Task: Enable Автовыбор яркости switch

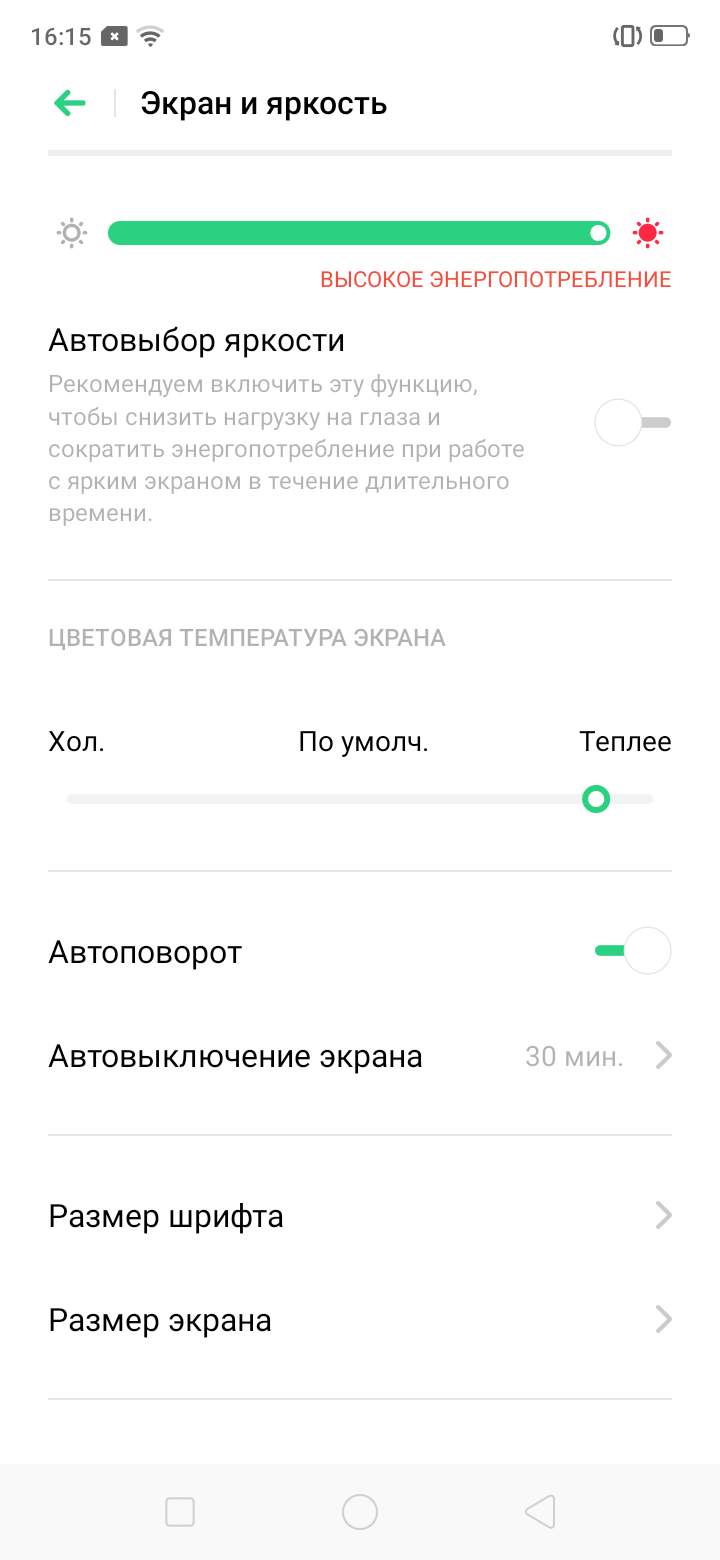Action: [632, 422]
